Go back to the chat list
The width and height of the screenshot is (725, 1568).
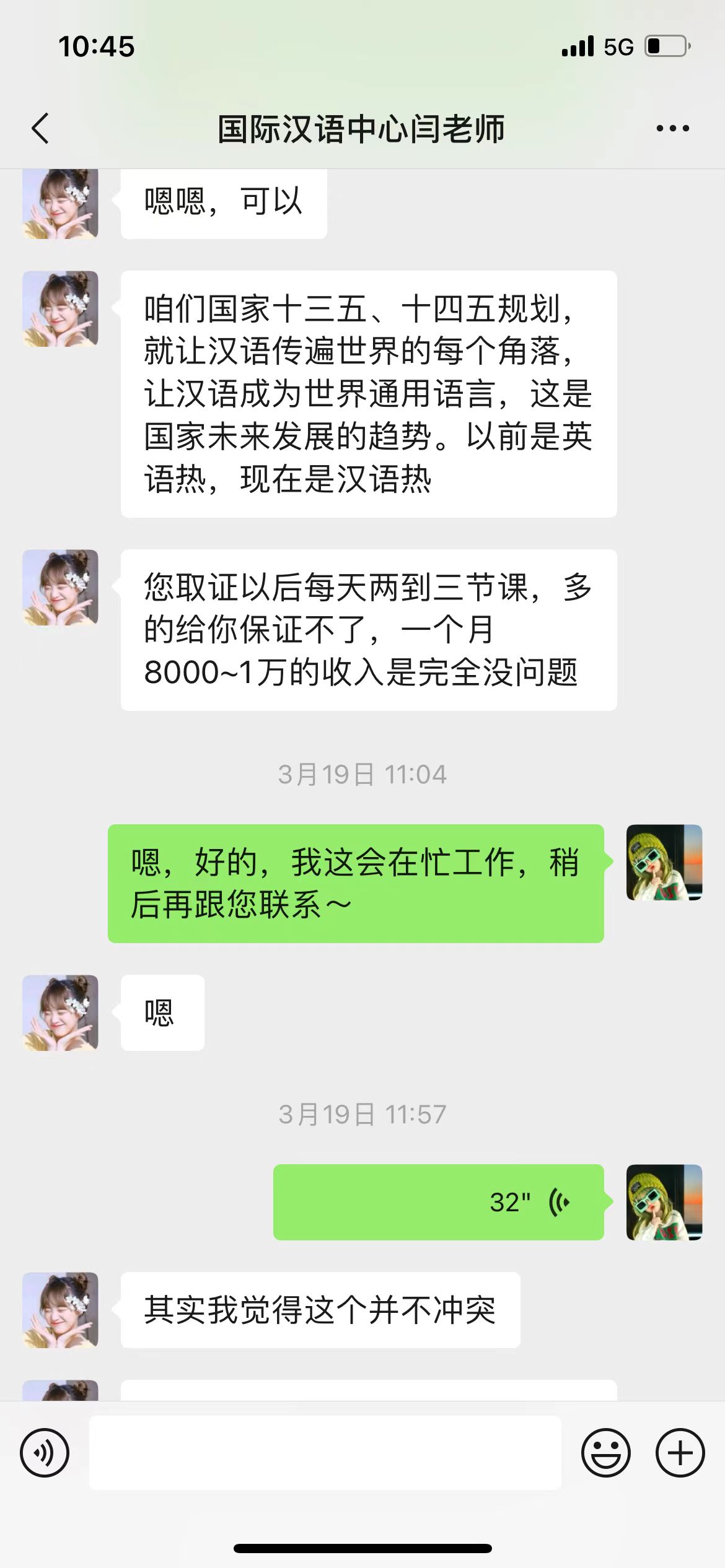[41, 129]
